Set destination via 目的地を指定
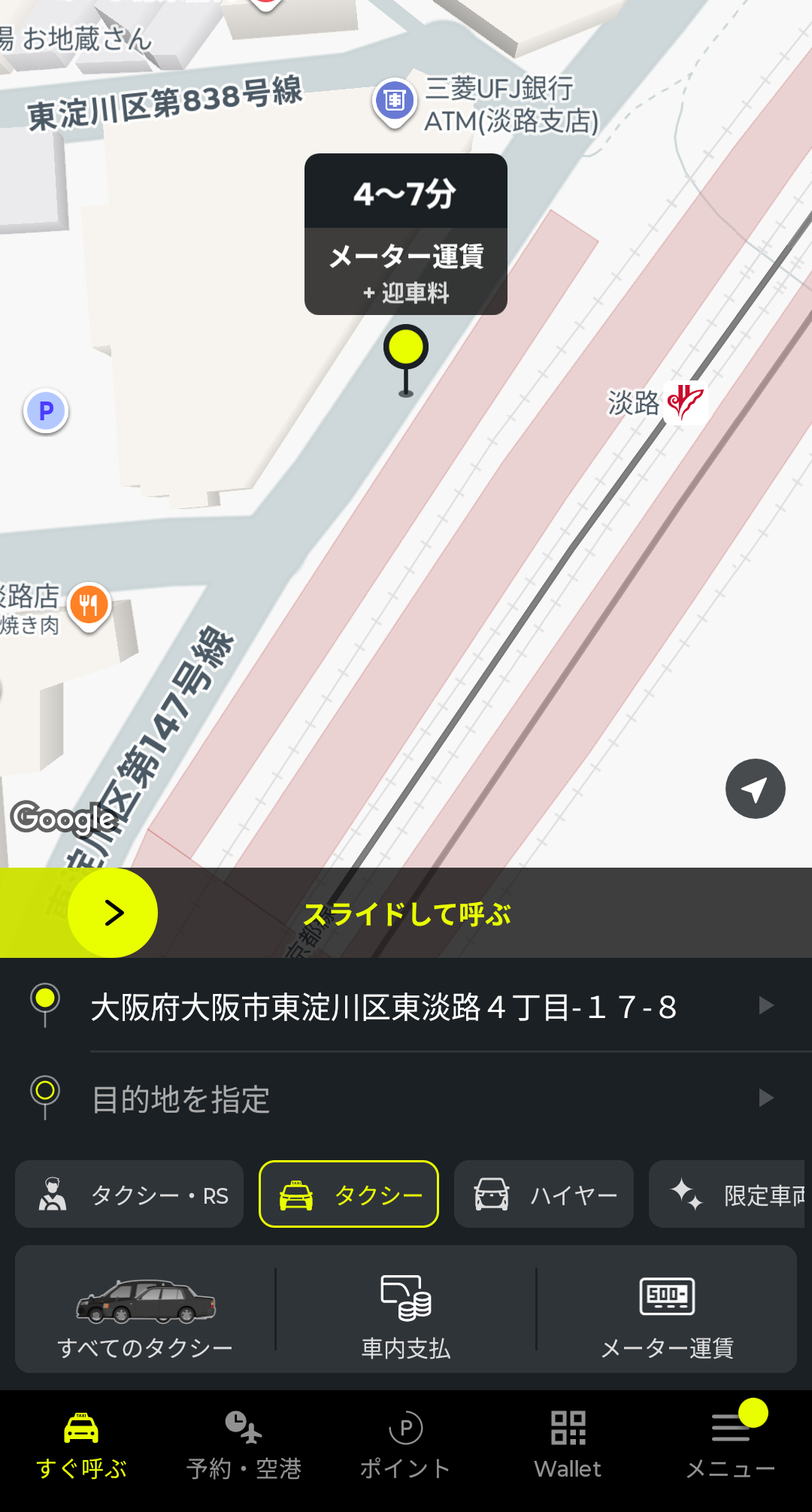The width and height of the screenshot is (812, 1512). coord(406,1098)
